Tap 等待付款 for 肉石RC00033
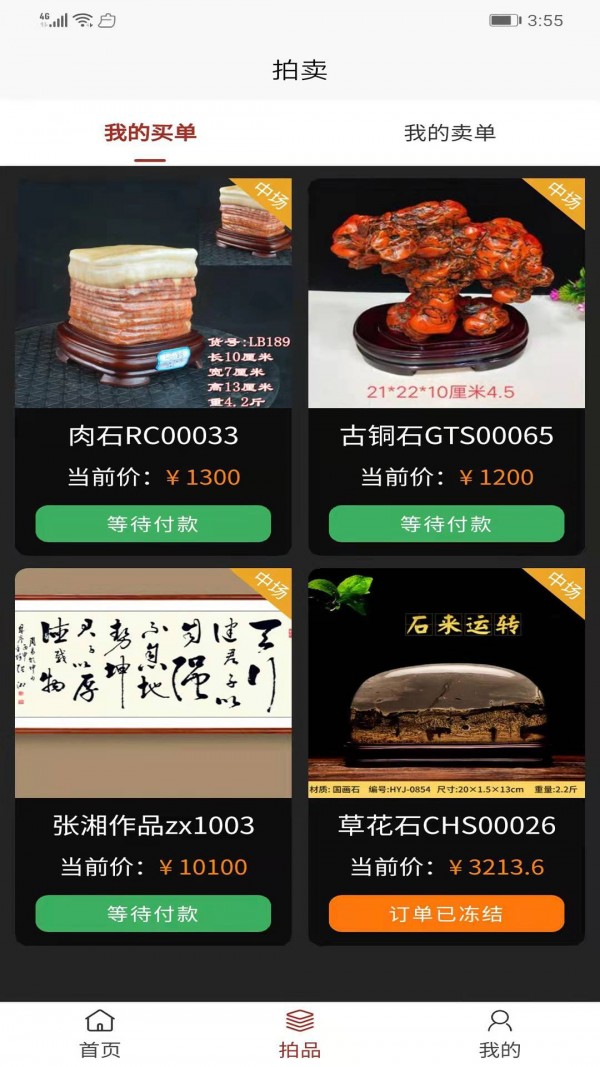 pos(153,524)
